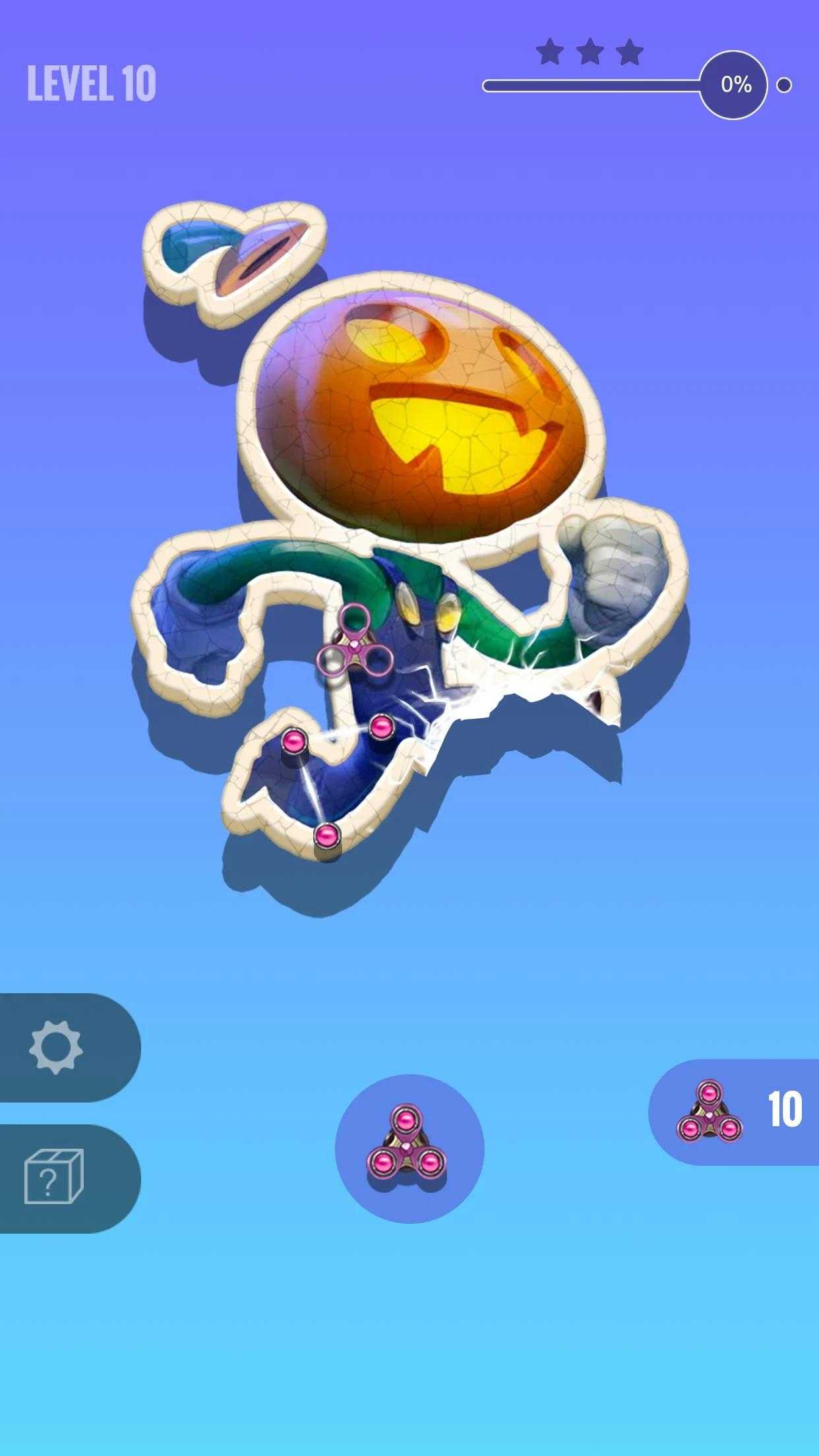Open the mystery box button
Viewport: 819px width, 1456px height.
pos(54,1177)
